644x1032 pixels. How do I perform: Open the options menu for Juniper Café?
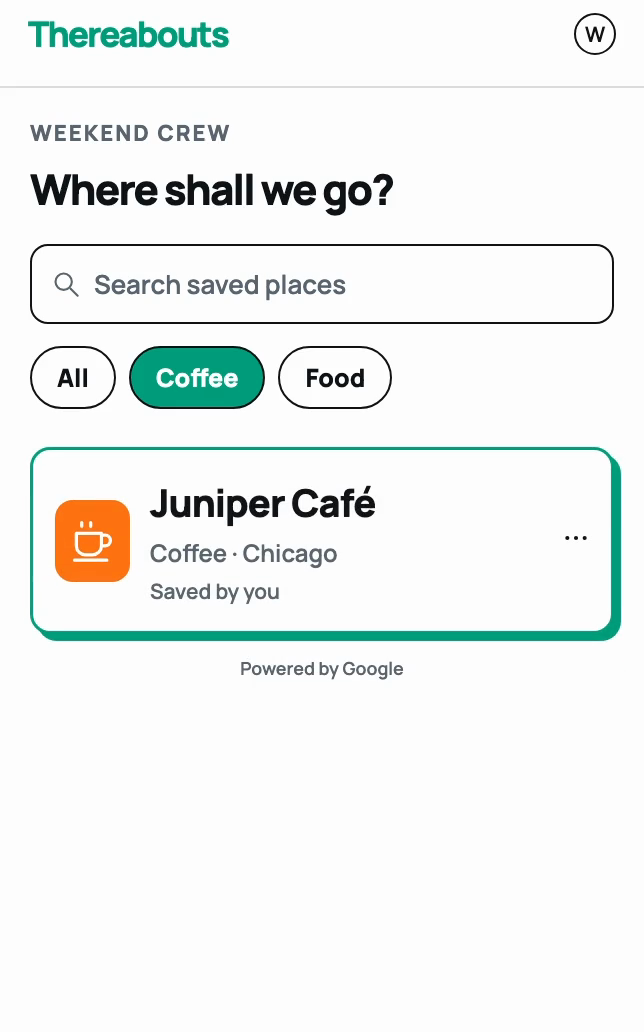pos(576,538)
